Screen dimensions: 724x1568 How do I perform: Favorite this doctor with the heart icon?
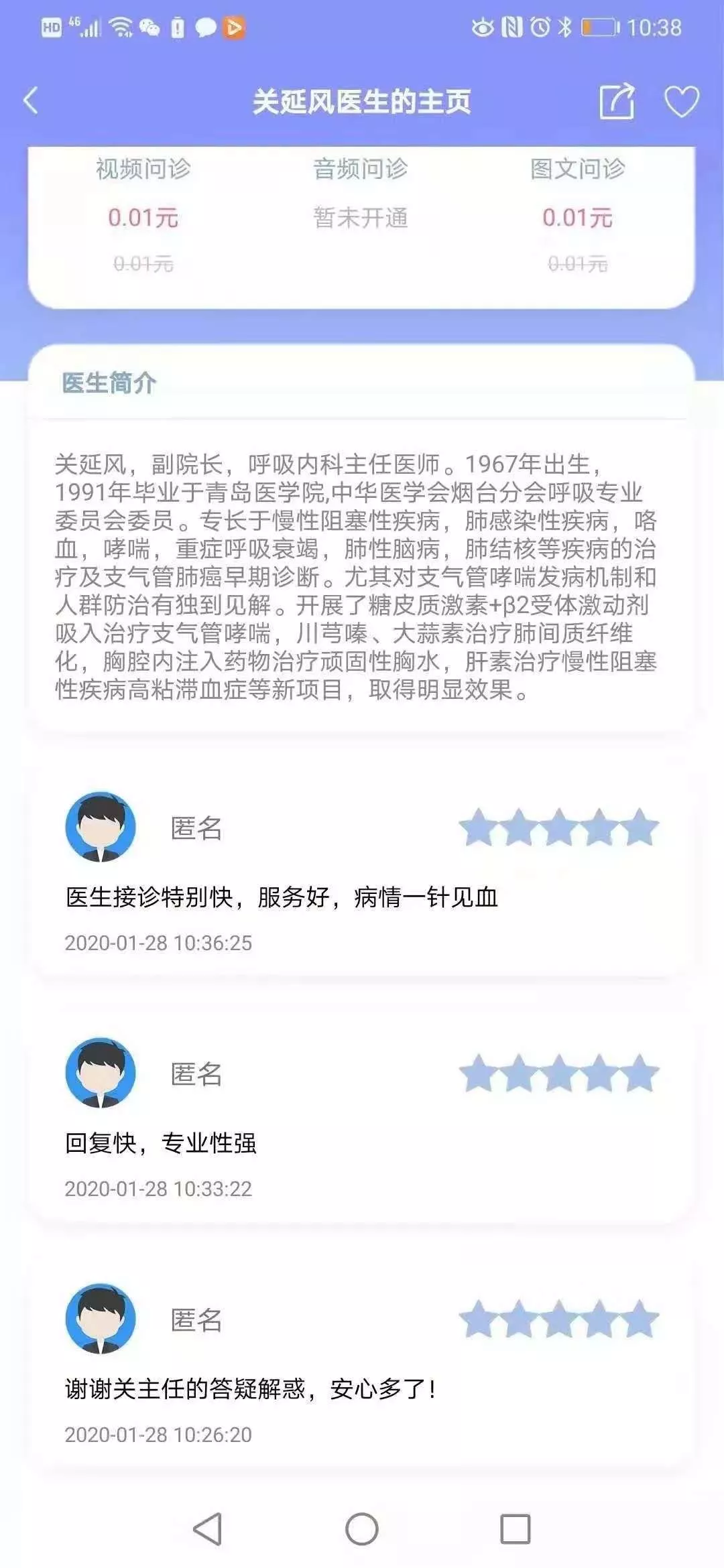(x=681, y=101)
